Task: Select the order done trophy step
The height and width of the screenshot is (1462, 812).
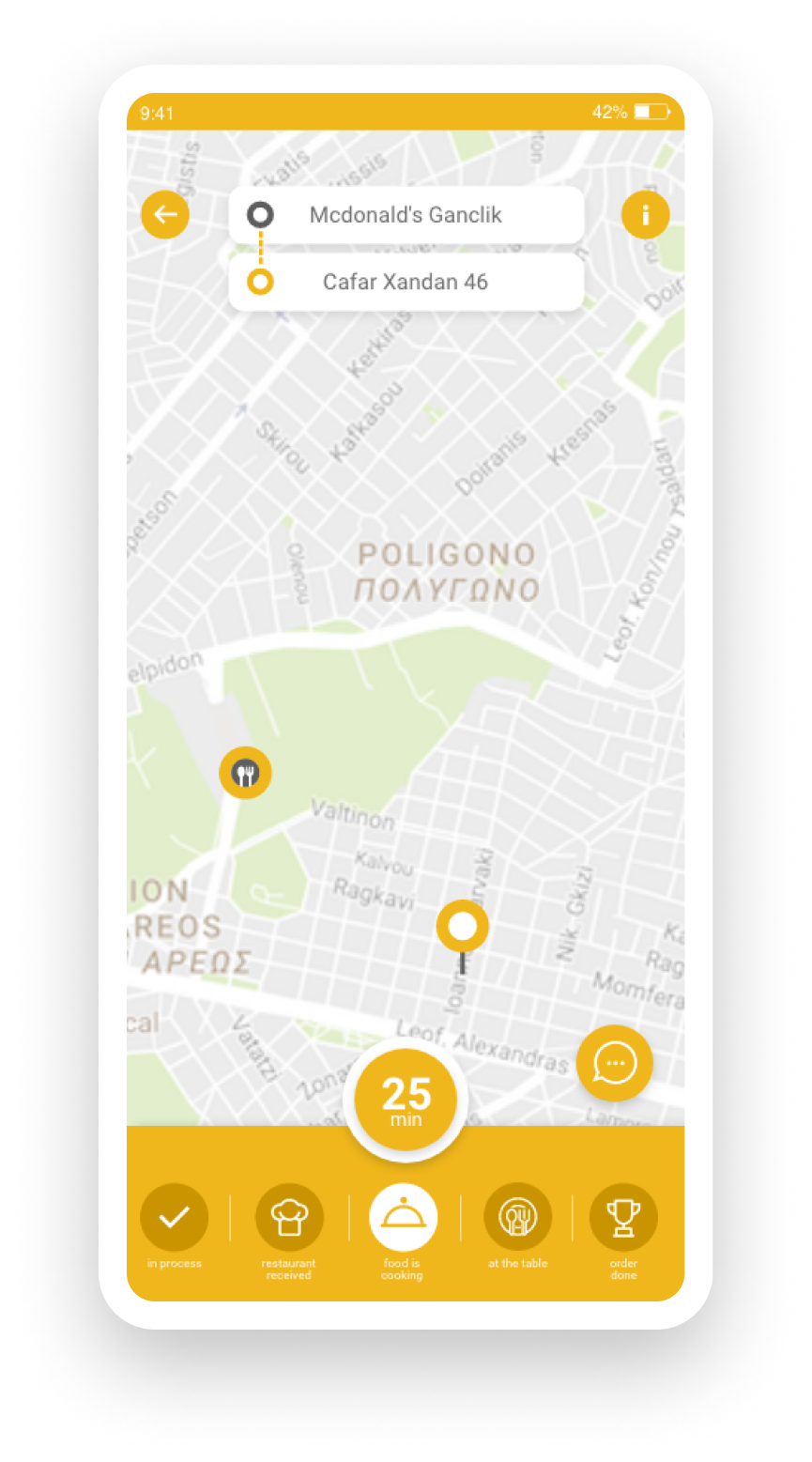Action: pos(623,1218)
